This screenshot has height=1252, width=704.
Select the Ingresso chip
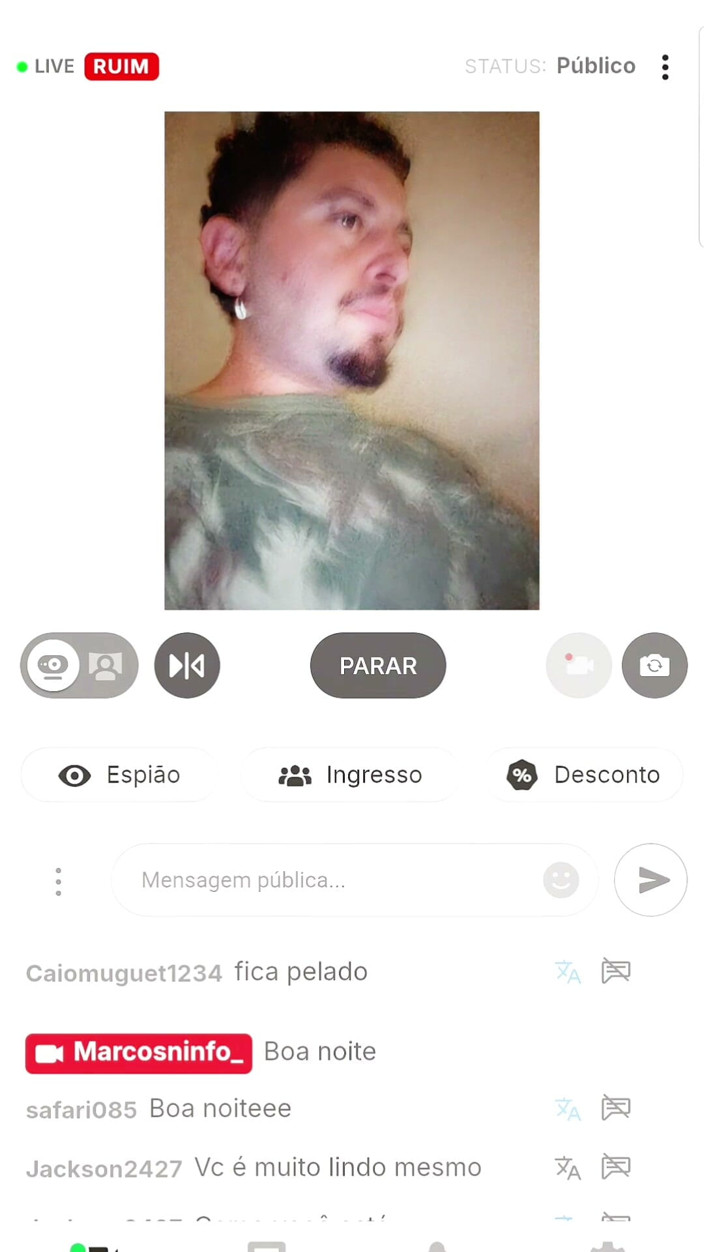point(350,775)
